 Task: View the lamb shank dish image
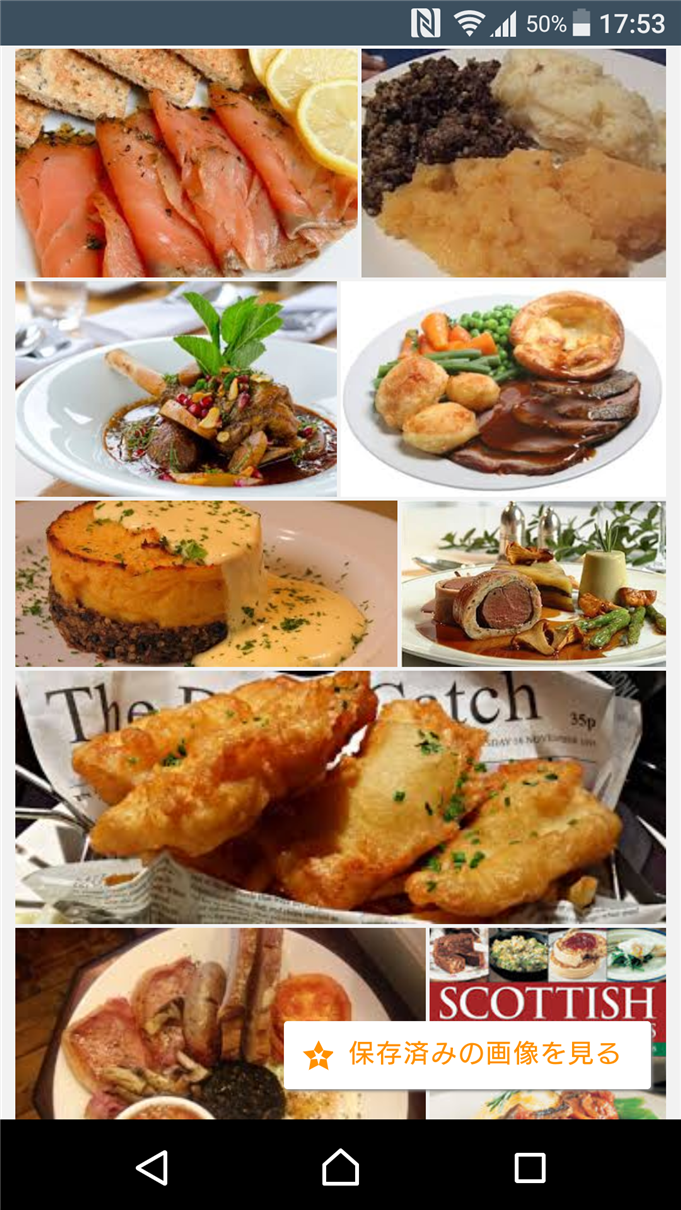[176, 389]
